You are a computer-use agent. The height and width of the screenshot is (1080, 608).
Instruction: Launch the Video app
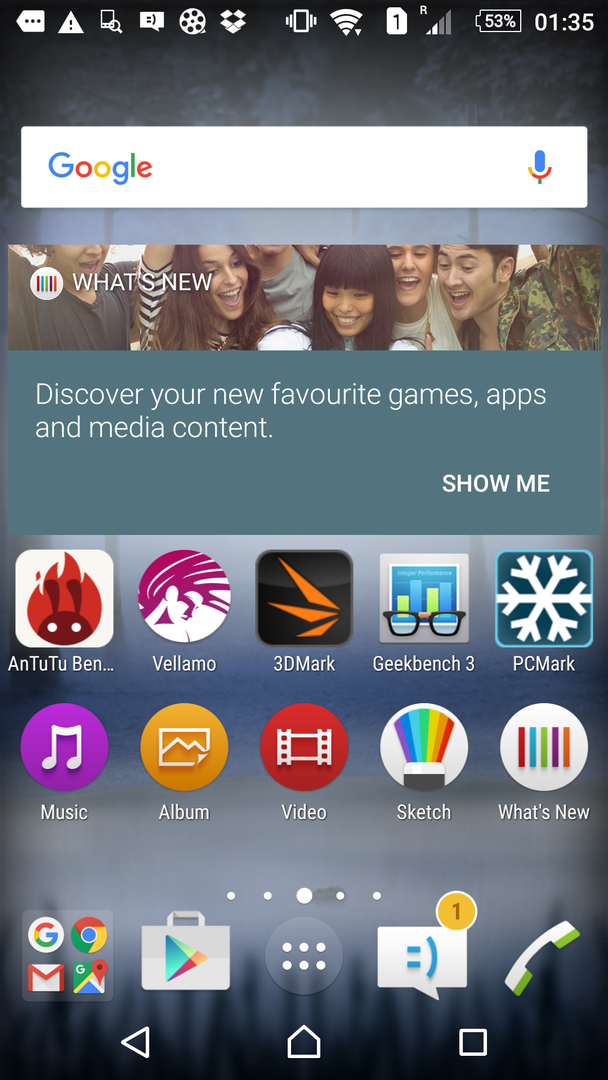click(304, 748)
